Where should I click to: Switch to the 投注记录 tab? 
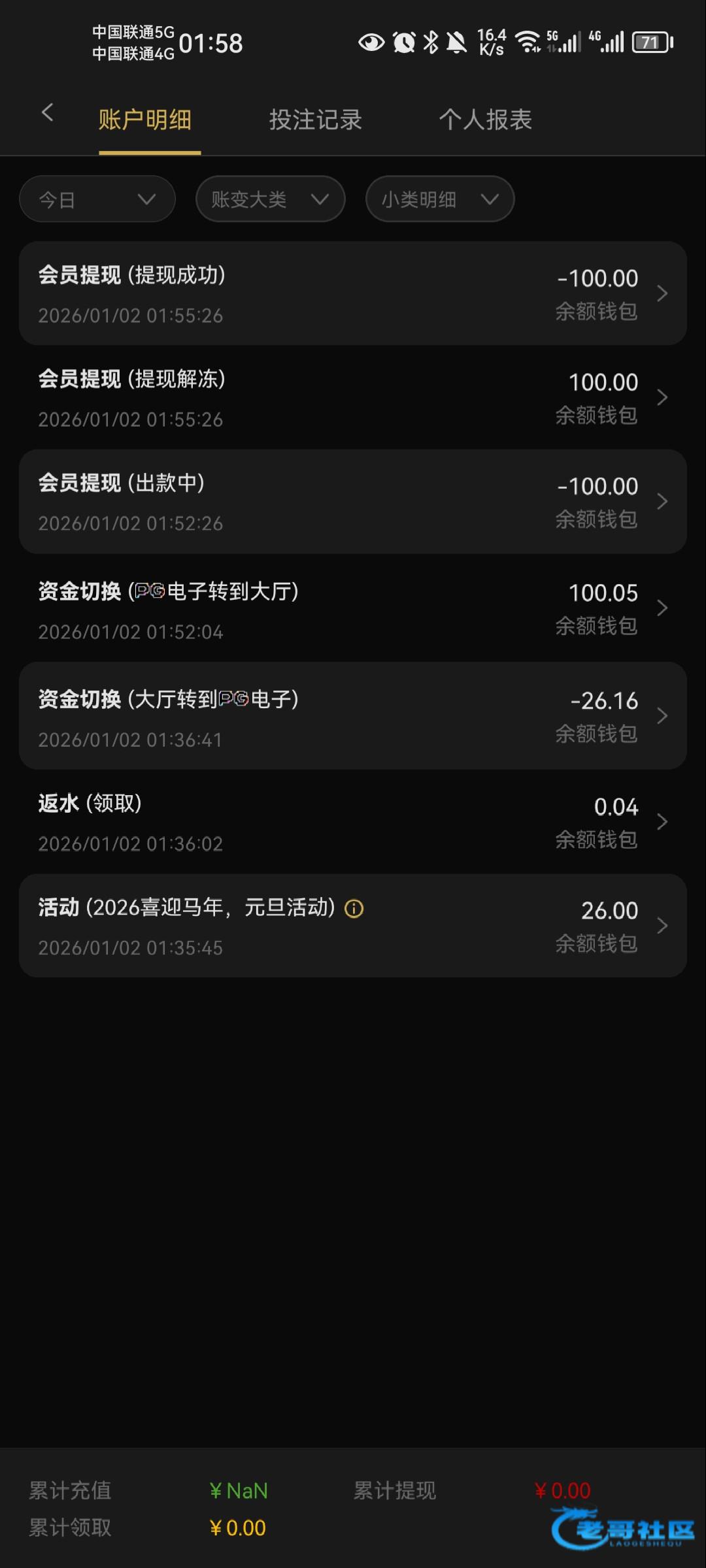[x=316, y=120]
